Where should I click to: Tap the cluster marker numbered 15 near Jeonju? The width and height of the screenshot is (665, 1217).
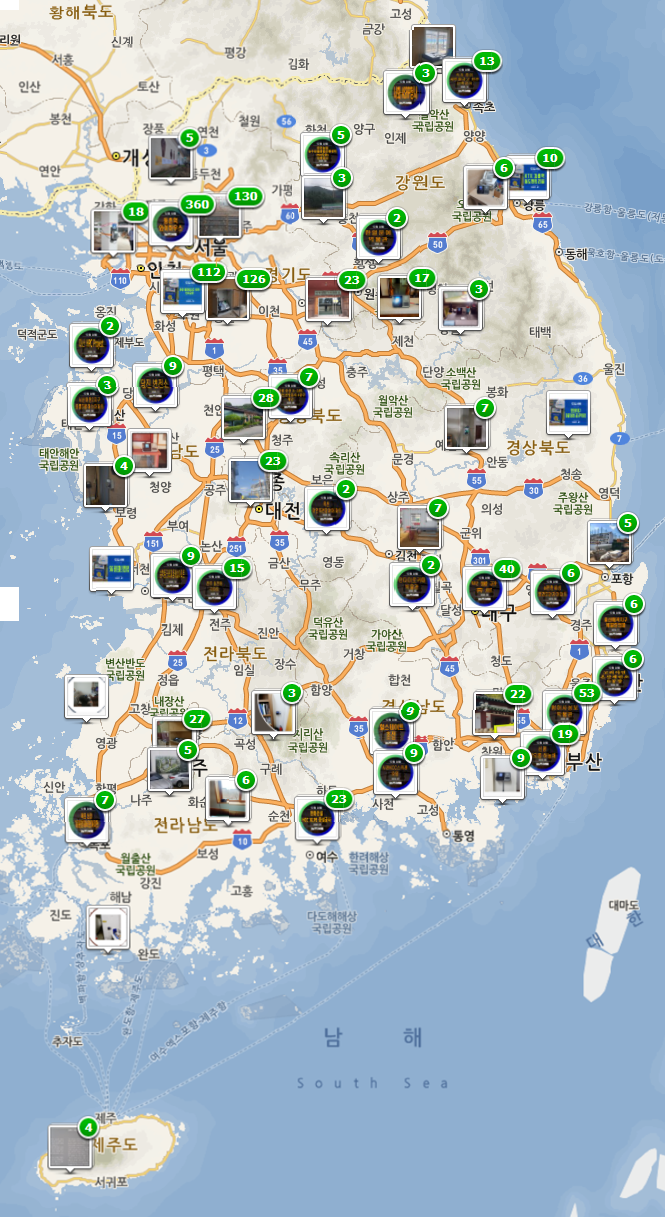tap(213, 587)
